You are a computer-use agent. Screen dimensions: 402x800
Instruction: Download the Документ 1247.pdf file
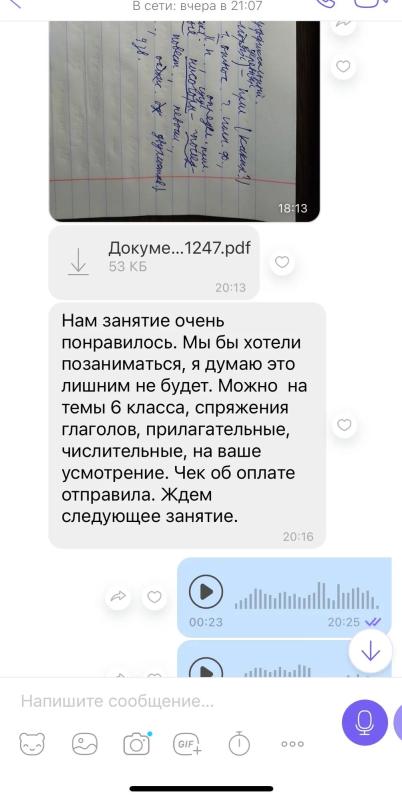pos(78,261)
